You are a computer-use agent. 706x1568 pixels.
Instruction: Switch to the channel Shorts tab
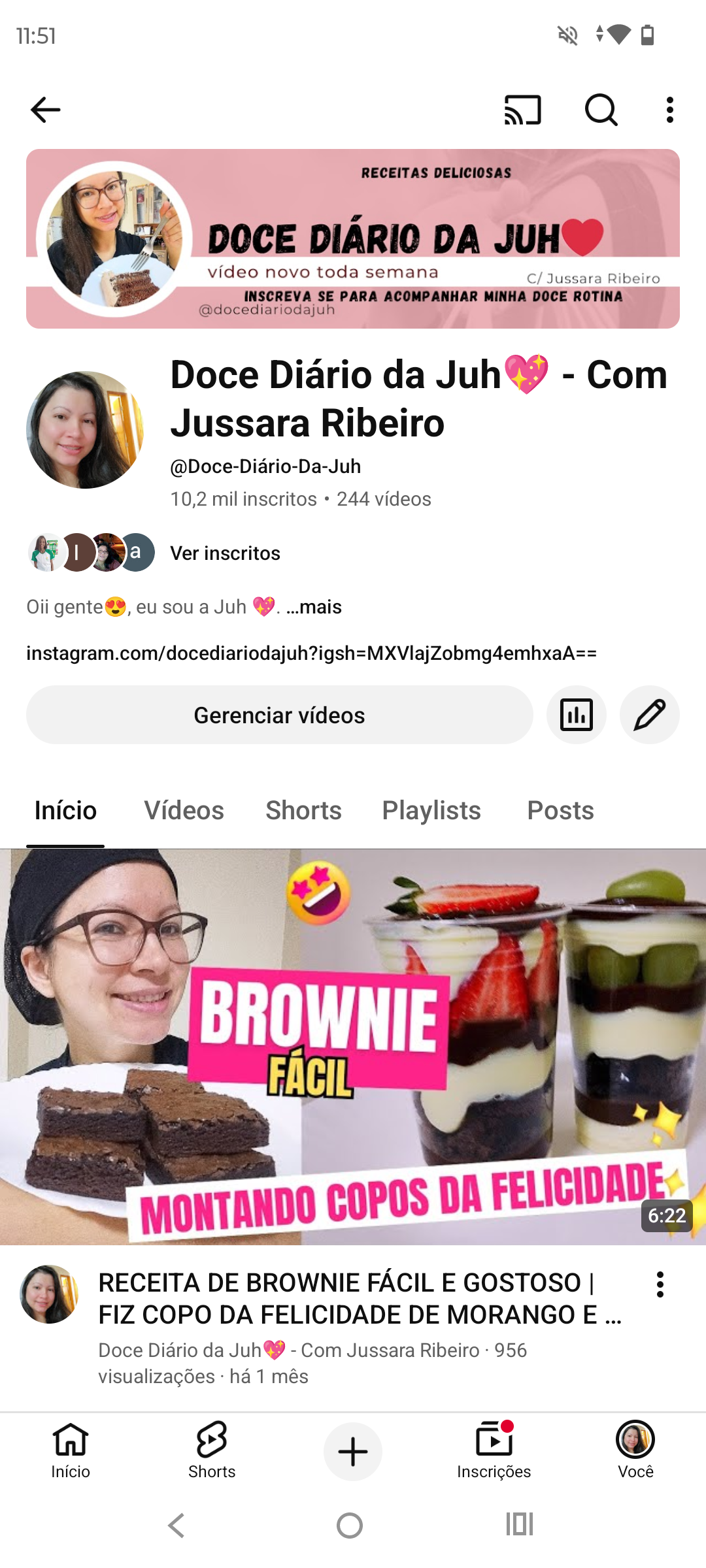[303, 811]
